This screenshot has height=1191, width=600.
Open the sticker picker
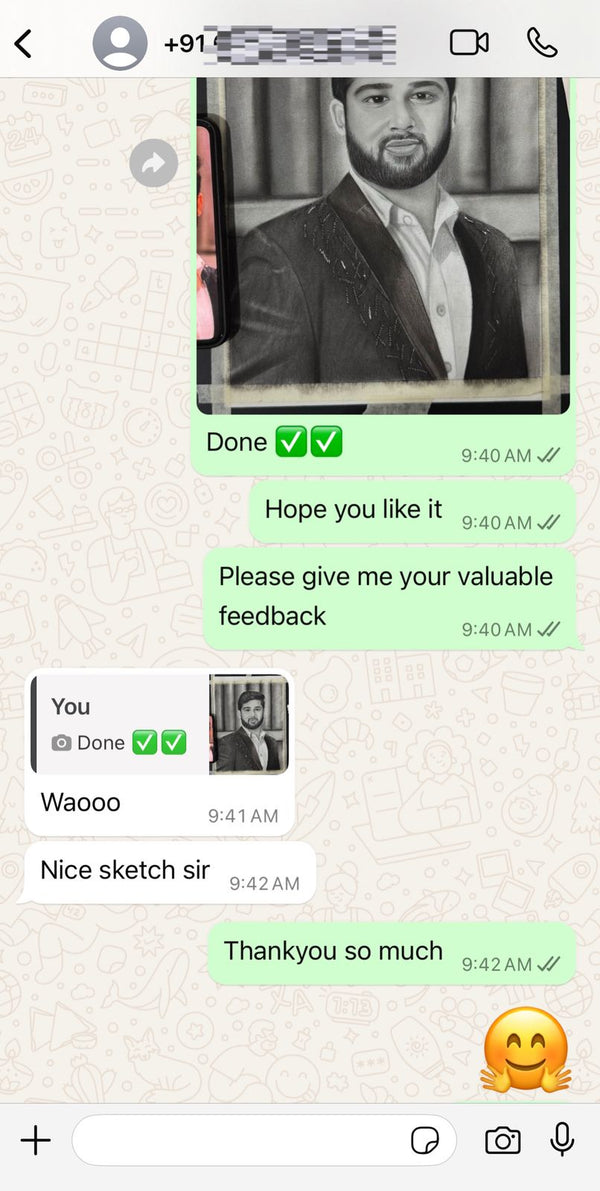(425, 1140)
